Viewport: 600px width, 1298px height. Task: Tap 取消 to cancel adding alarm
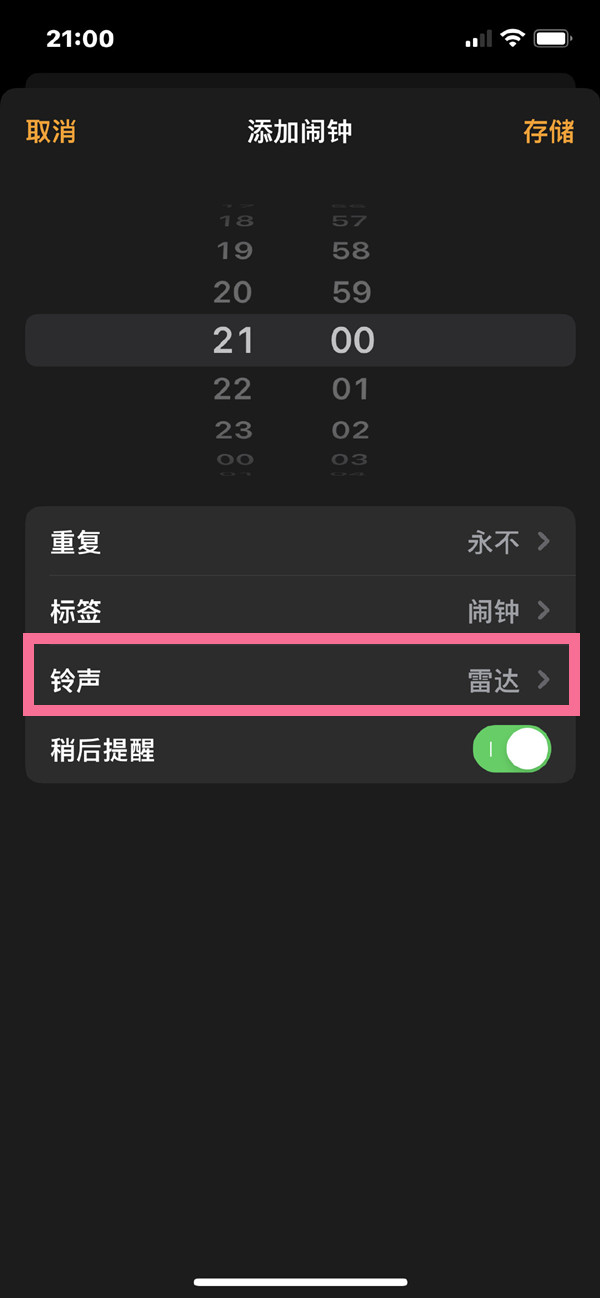pyautogui.click(x=51, y=132)
